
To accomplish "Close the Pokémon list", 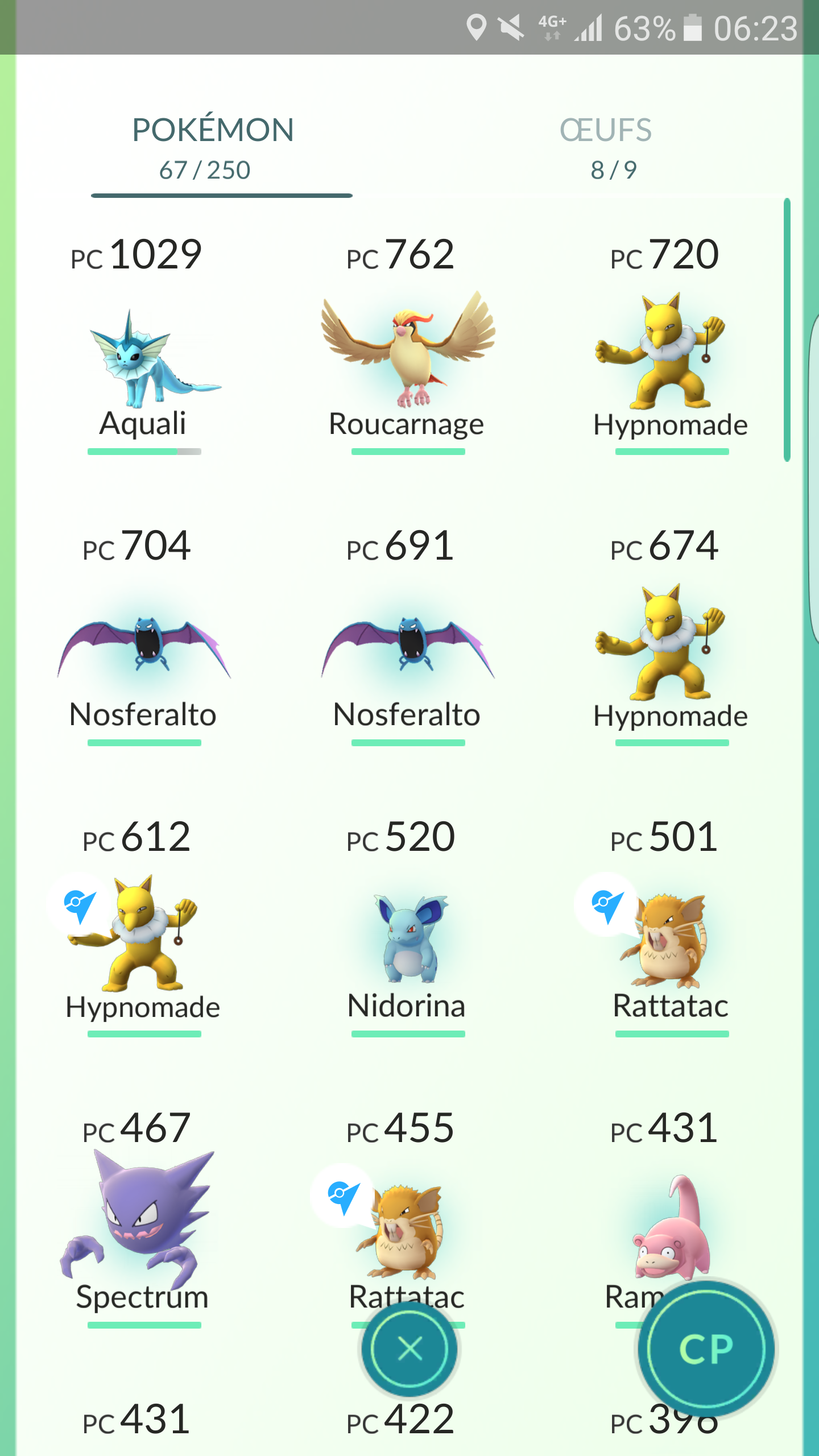I will point(409,1349).
